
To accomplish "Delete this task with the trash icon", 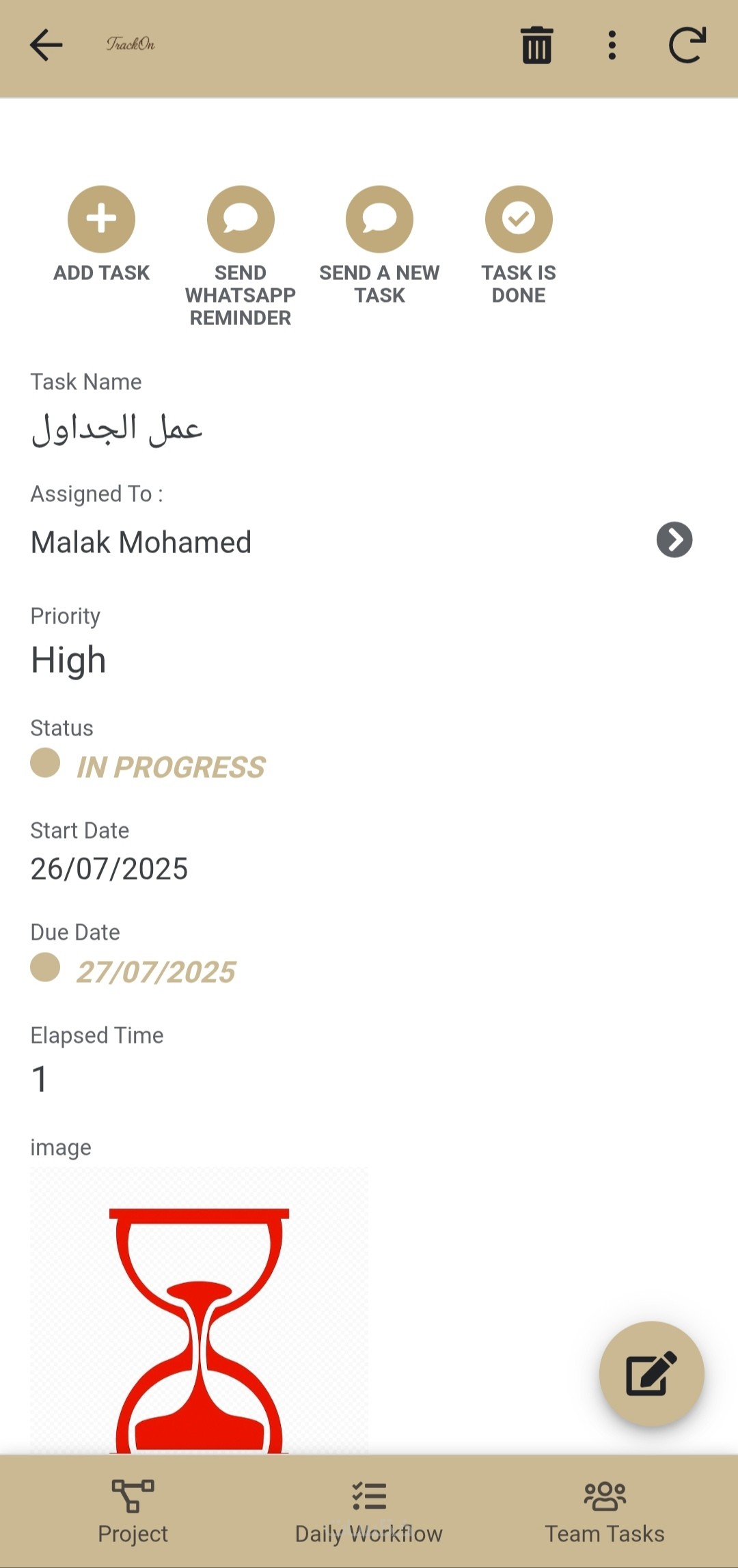I will tap(536, 45).
